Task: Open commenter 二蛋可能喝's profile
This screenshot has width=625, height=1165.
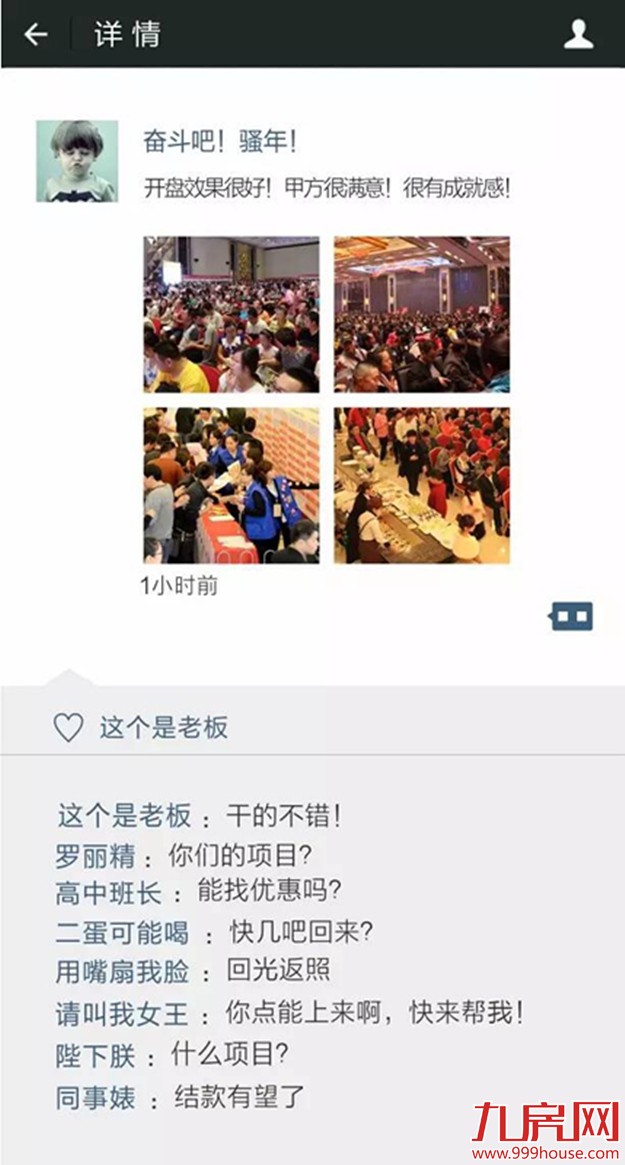Action: point(122,934)
